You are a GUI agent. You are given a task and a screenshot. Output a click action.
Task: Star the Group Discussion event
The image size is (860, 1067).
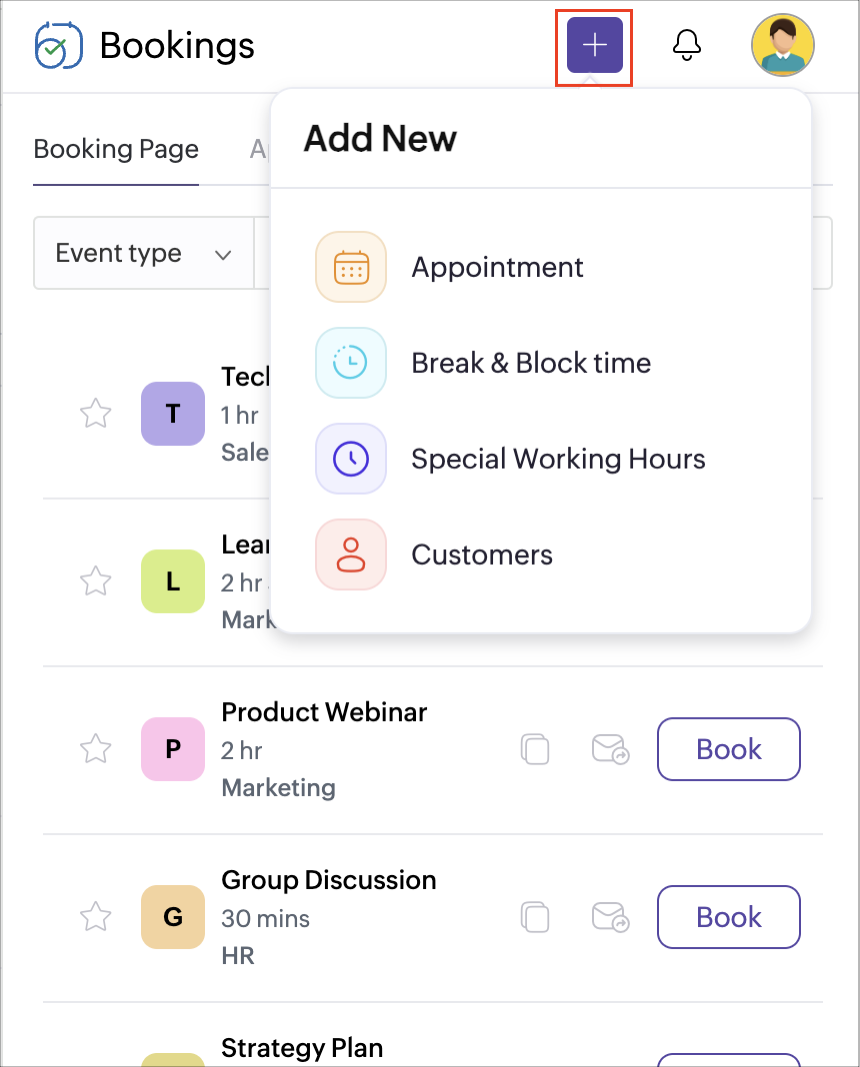95,917
